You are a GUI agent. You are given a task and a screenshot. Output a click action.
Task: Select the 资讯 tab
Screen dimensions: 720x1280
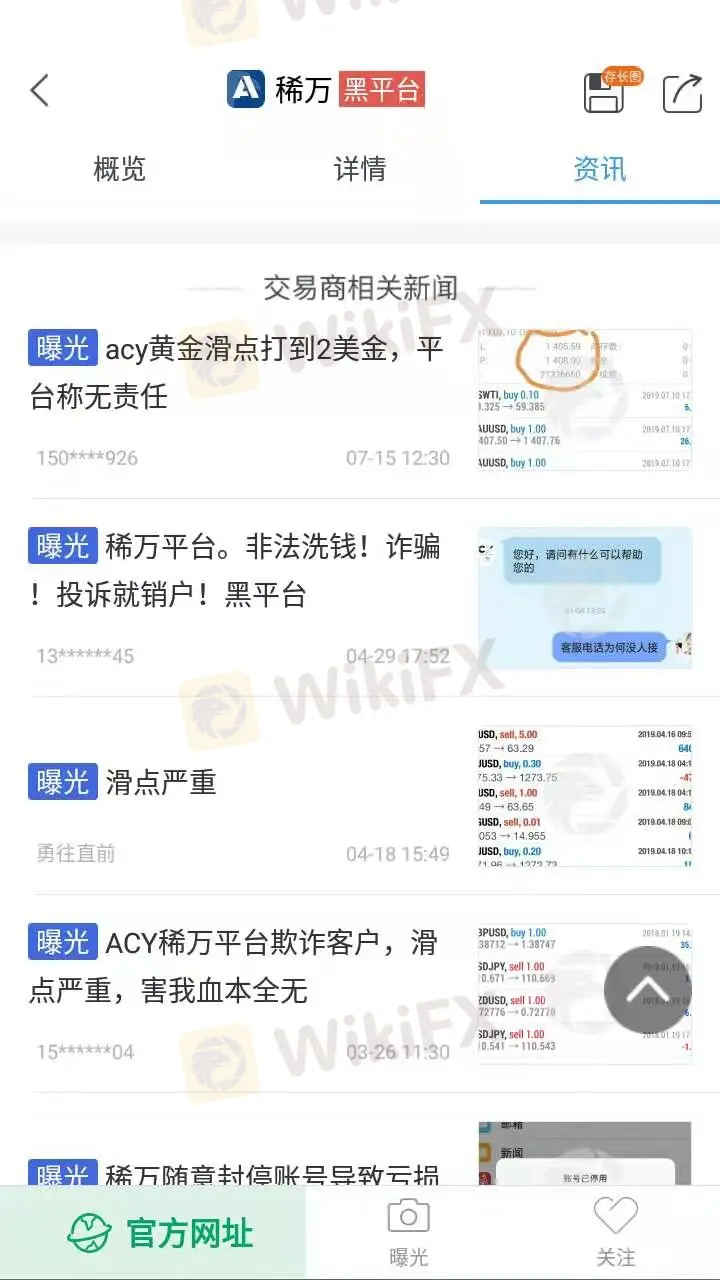[600, 169]
